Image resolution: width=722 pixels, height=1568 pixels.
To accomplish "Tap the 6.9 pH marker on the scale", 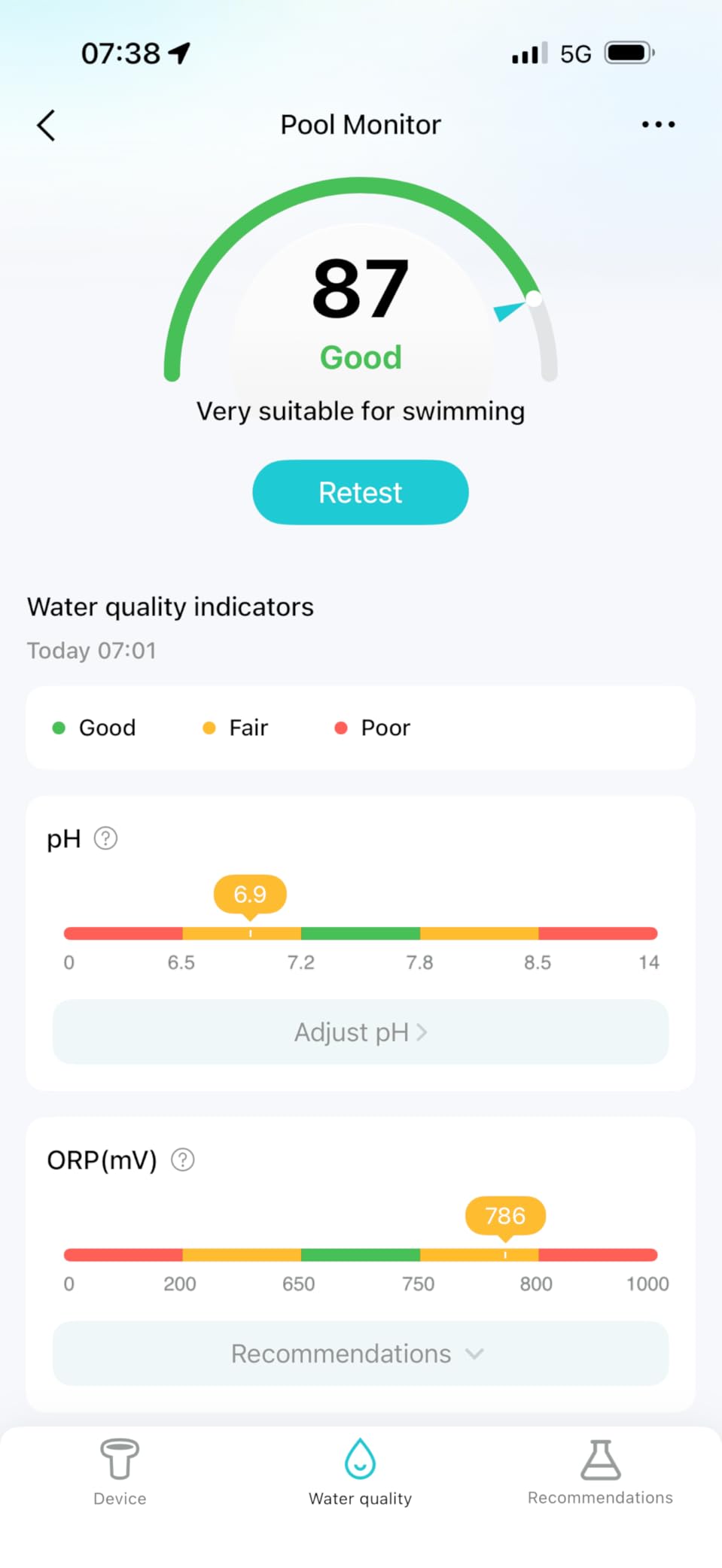I will [x=251, y=895].
